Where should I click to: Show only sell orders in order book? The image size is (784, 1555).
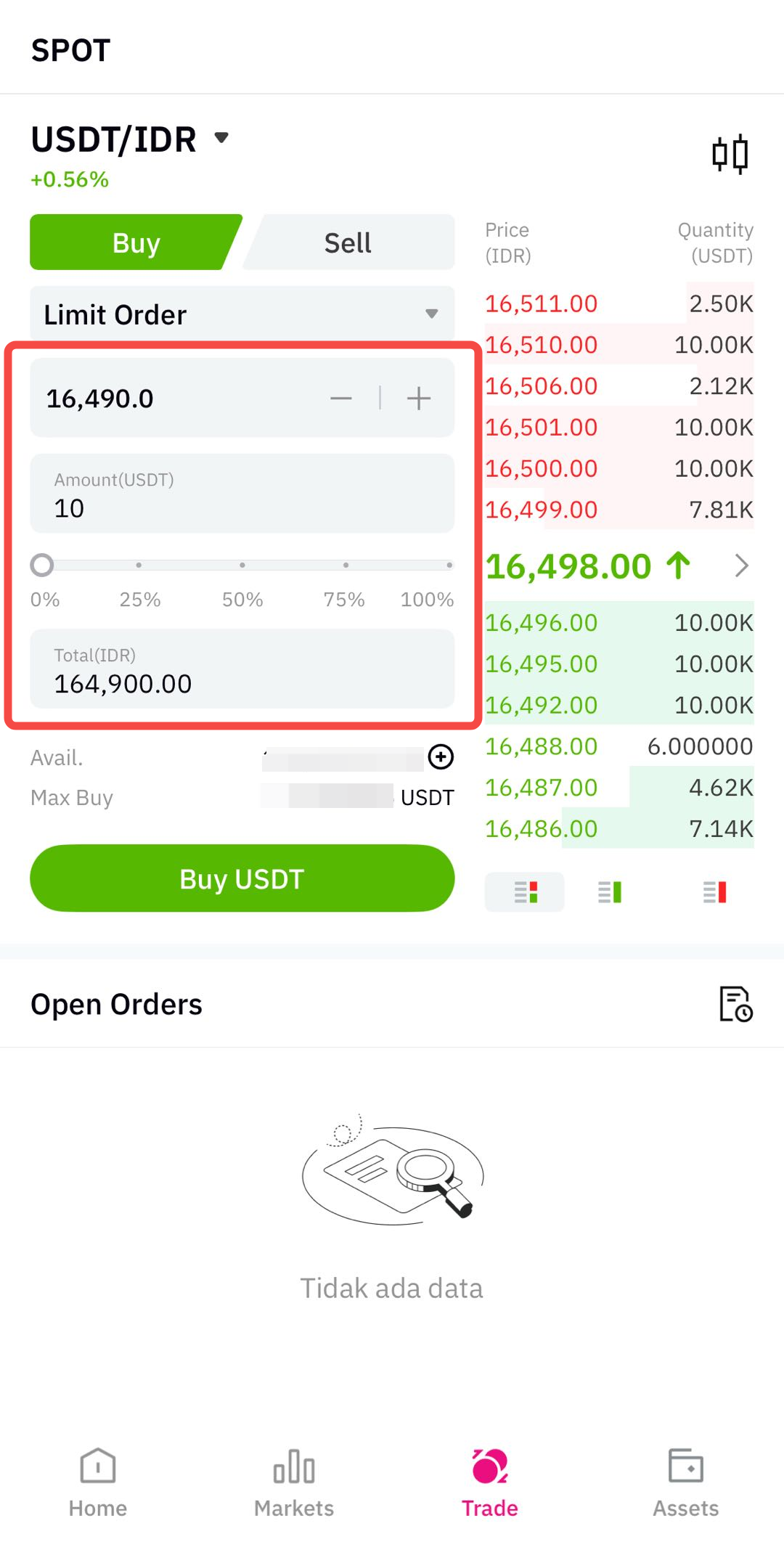(x=714, y=892)
